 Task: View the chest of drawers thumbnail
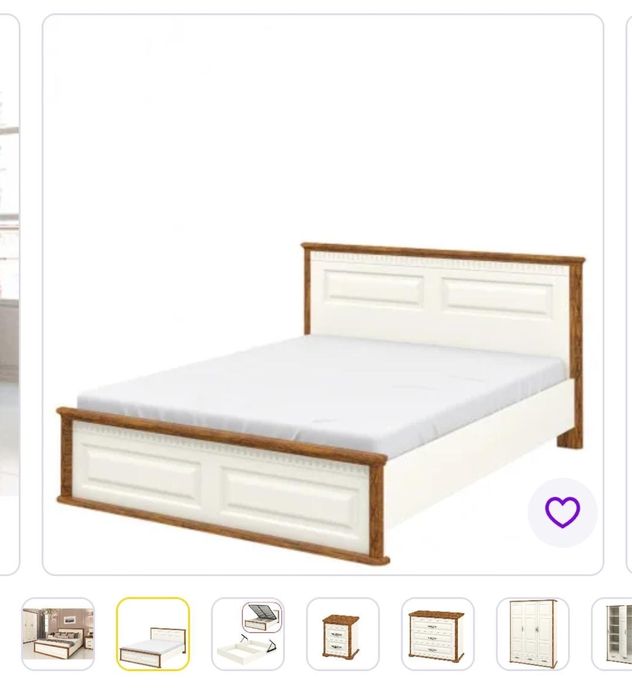438,634
